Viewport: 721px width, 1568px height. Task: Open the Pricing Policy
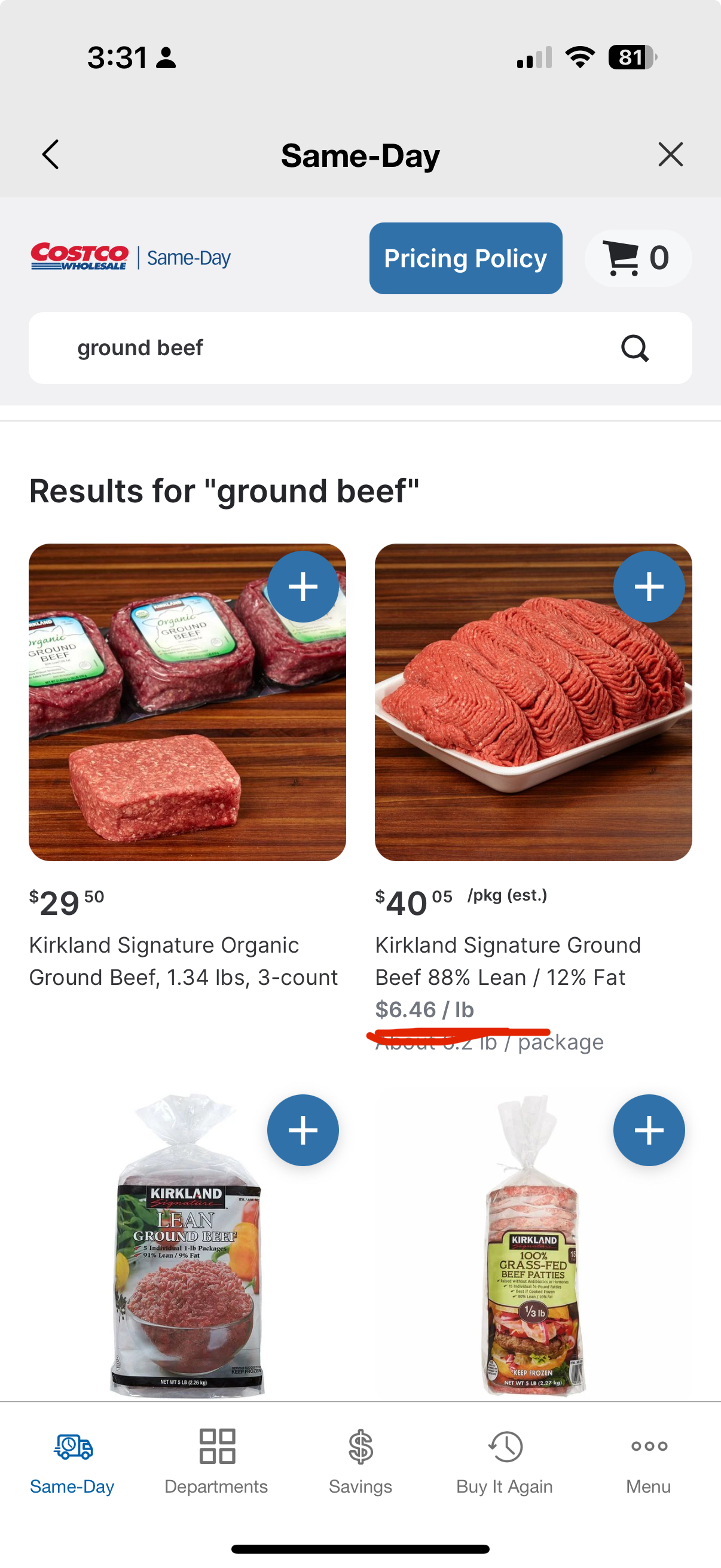click(x=466, y=258)
